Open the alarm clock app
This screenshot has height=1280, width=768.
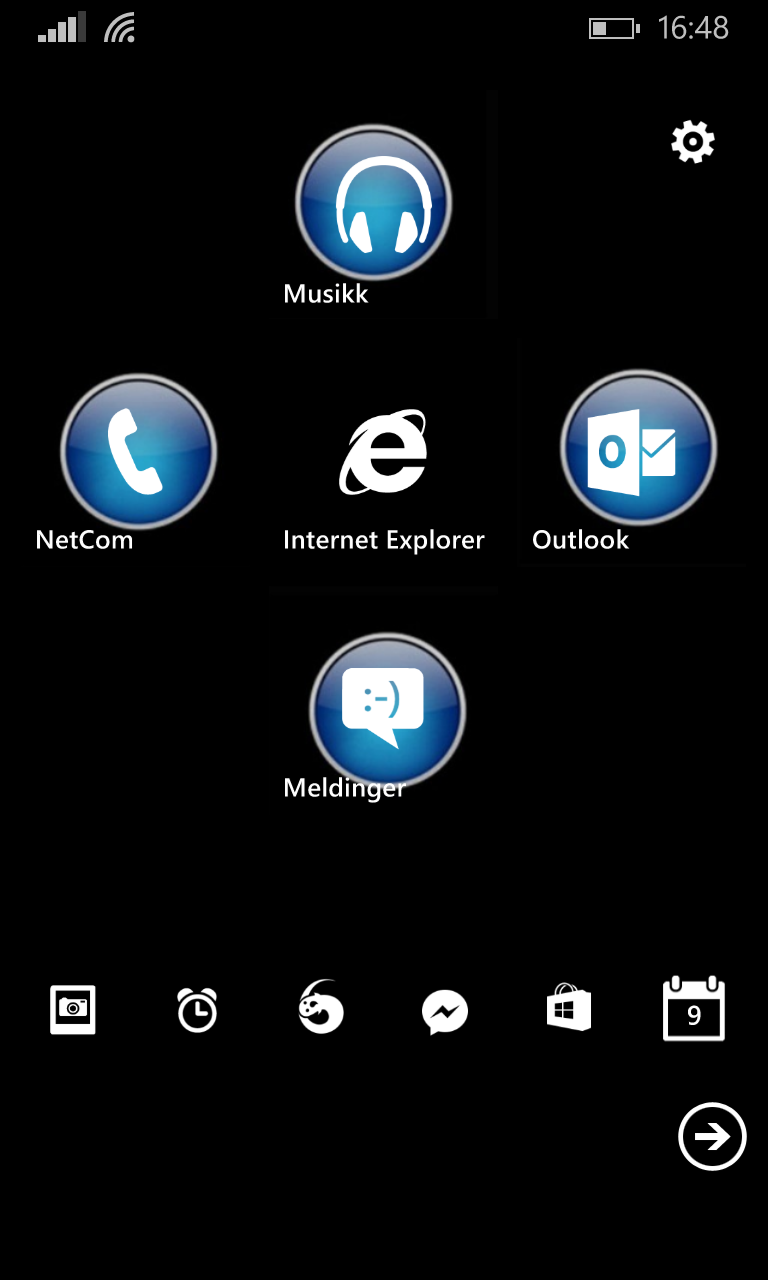(x=197, y=1010)
